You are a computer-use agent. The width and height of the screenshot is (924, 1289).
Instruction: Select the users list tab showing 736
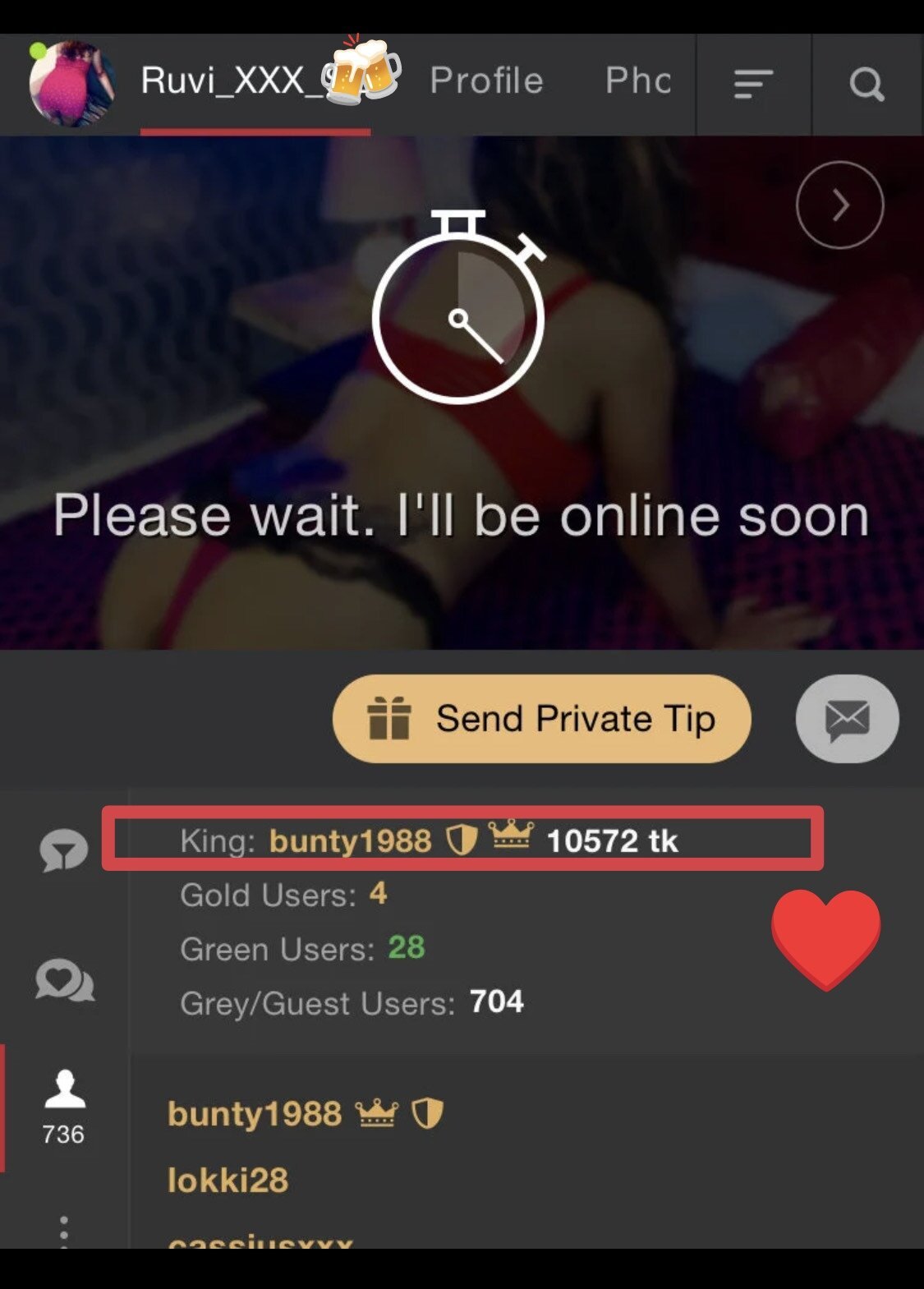[x=64, y=1106]
